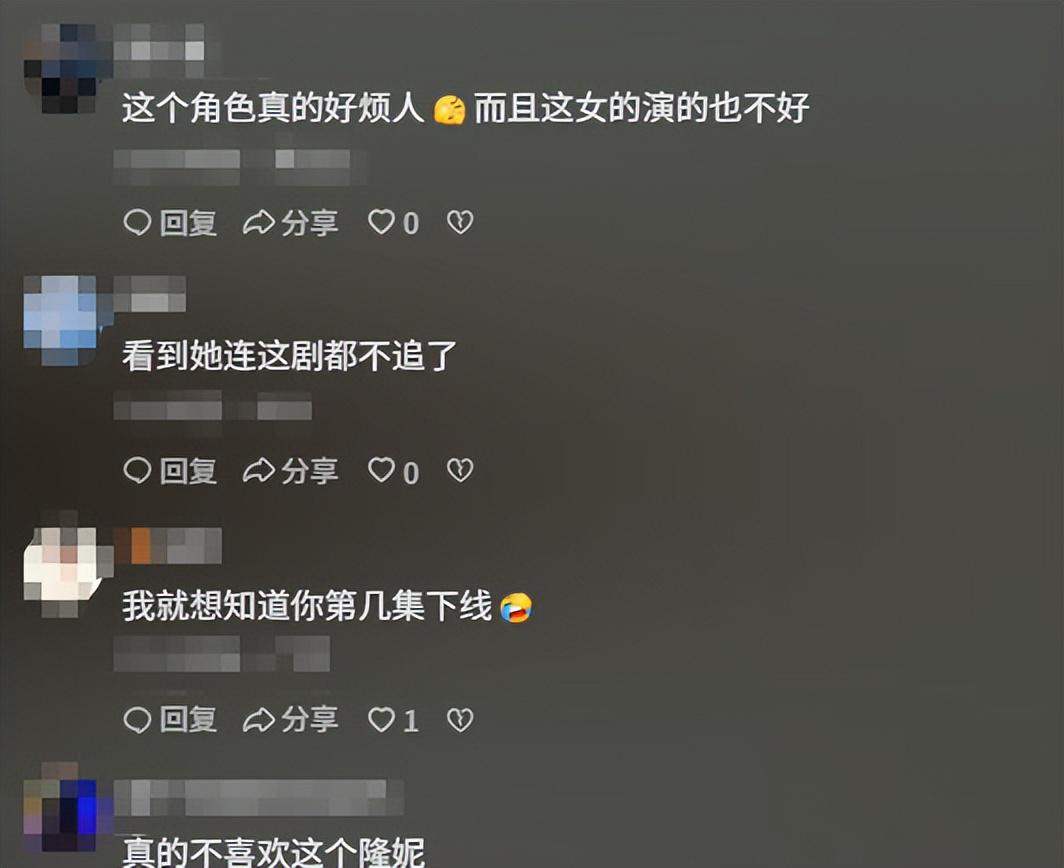1064x868 pixels.
Task: Dislike the comment "我就想知道你第几集下线"
Action: [x=459, y=718]
